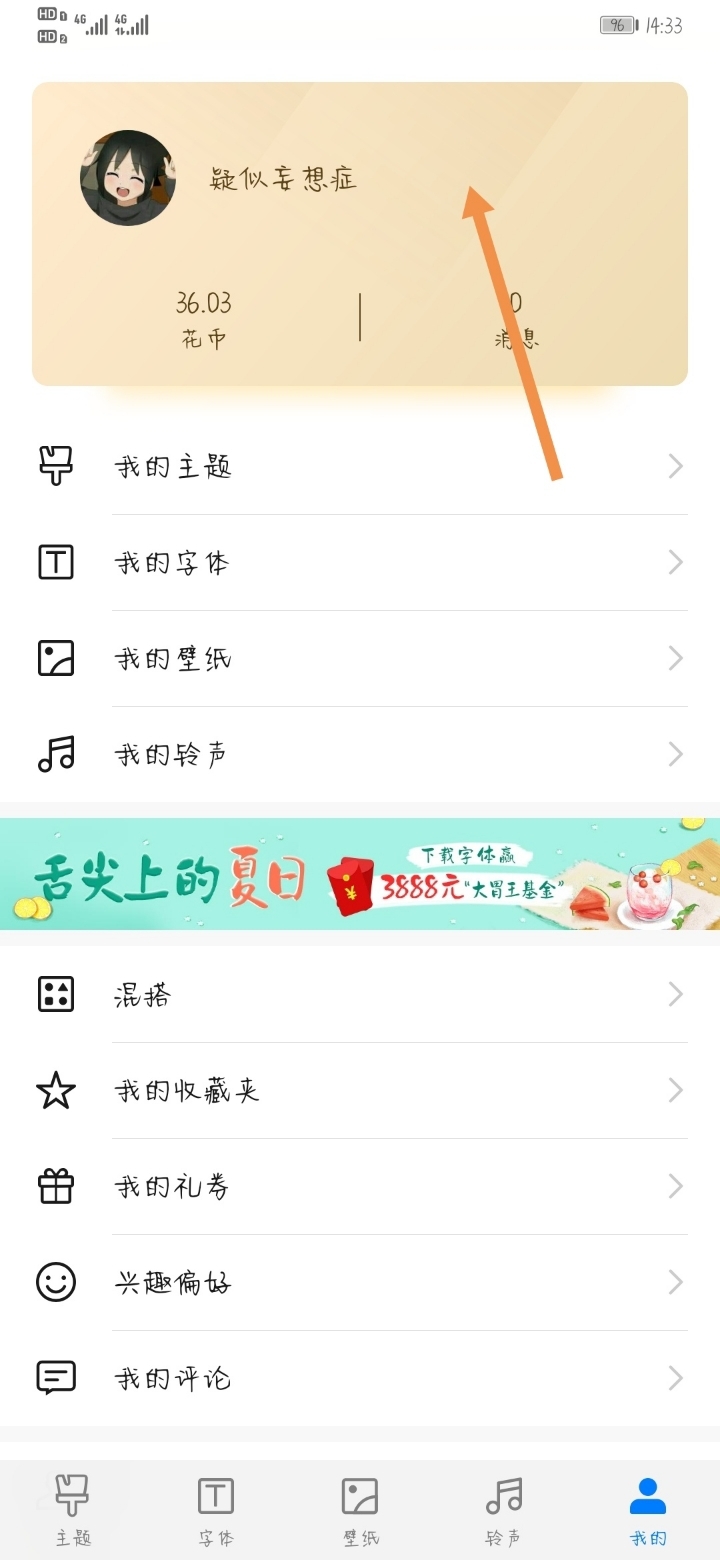
Task: Open the 我的壁纸 (My Wallpapers) picture icon
Action: pos(57,657)
